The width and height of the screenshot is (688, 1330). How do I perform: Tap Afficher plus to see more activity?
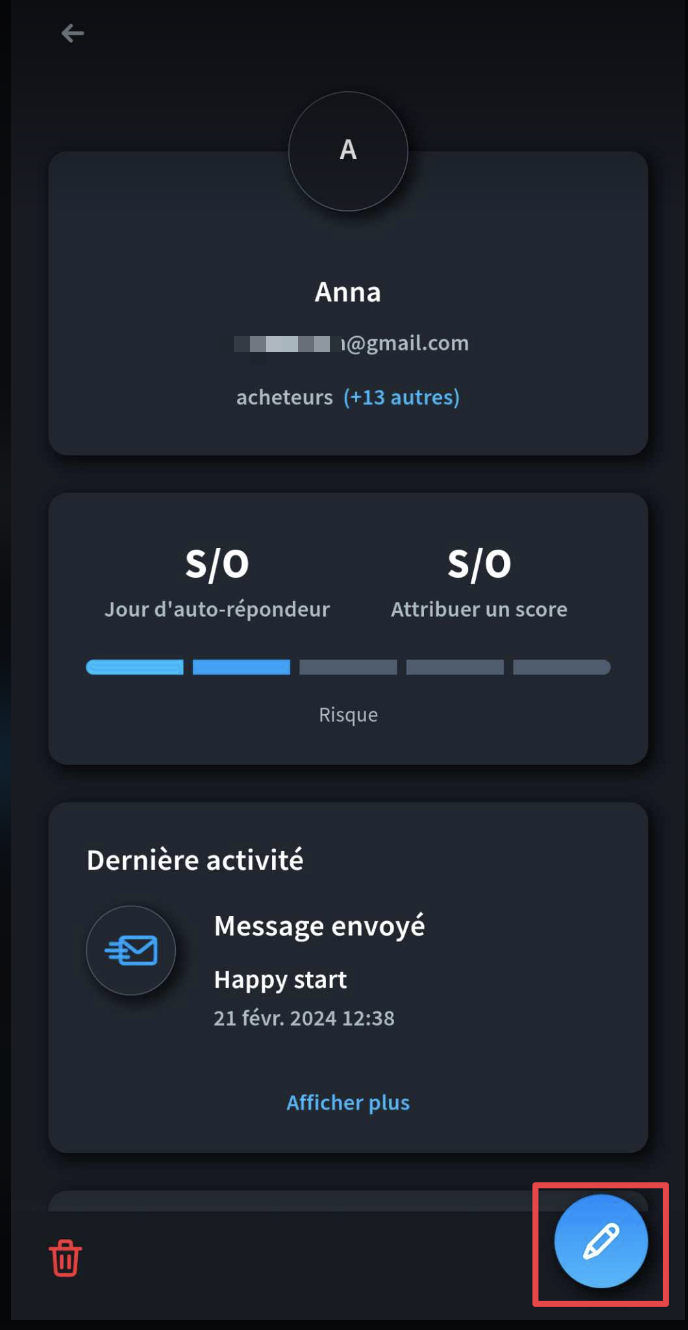(348, 1102)
